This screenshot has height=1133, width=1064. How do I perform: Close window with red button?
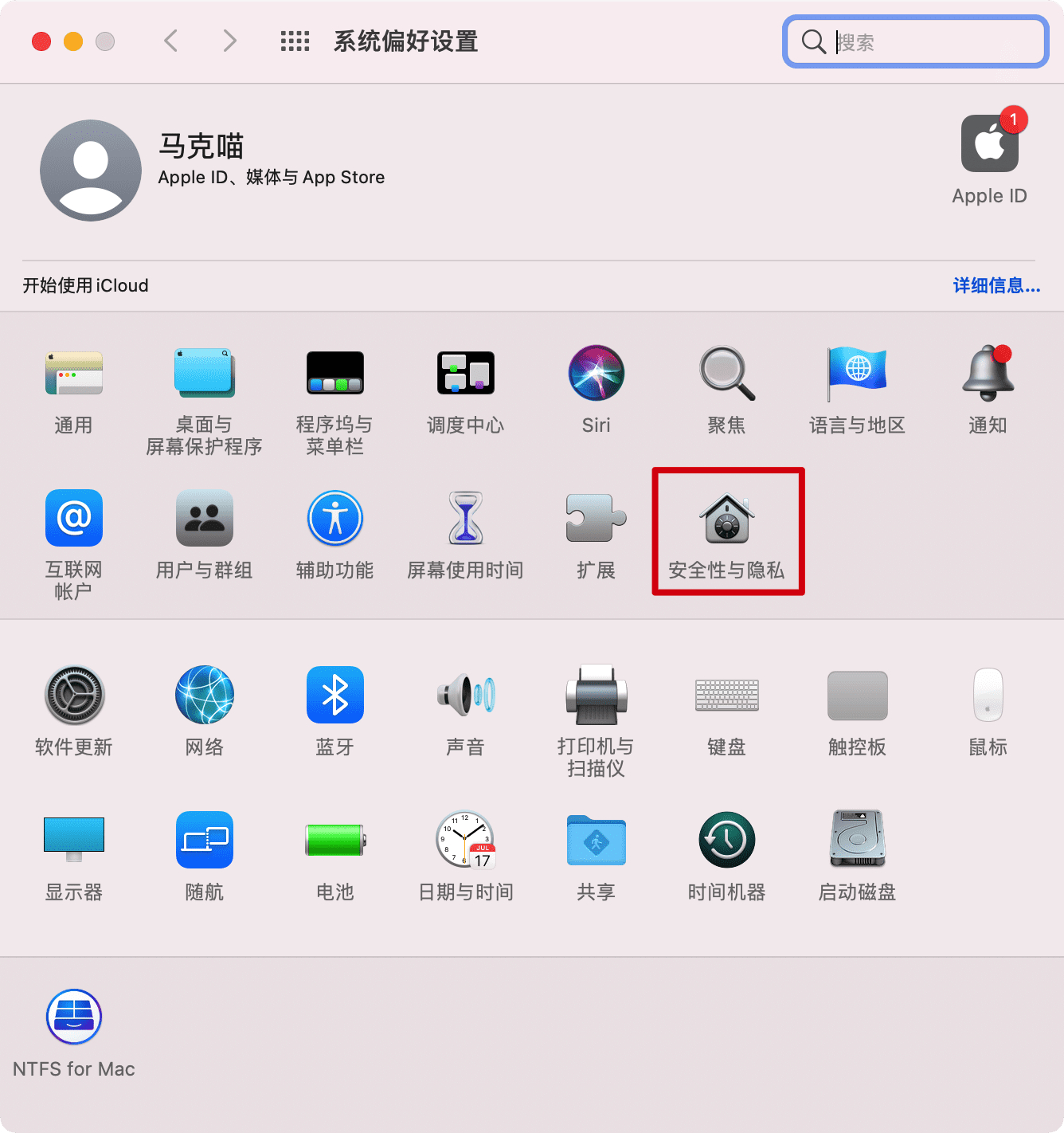pos(41,41)
